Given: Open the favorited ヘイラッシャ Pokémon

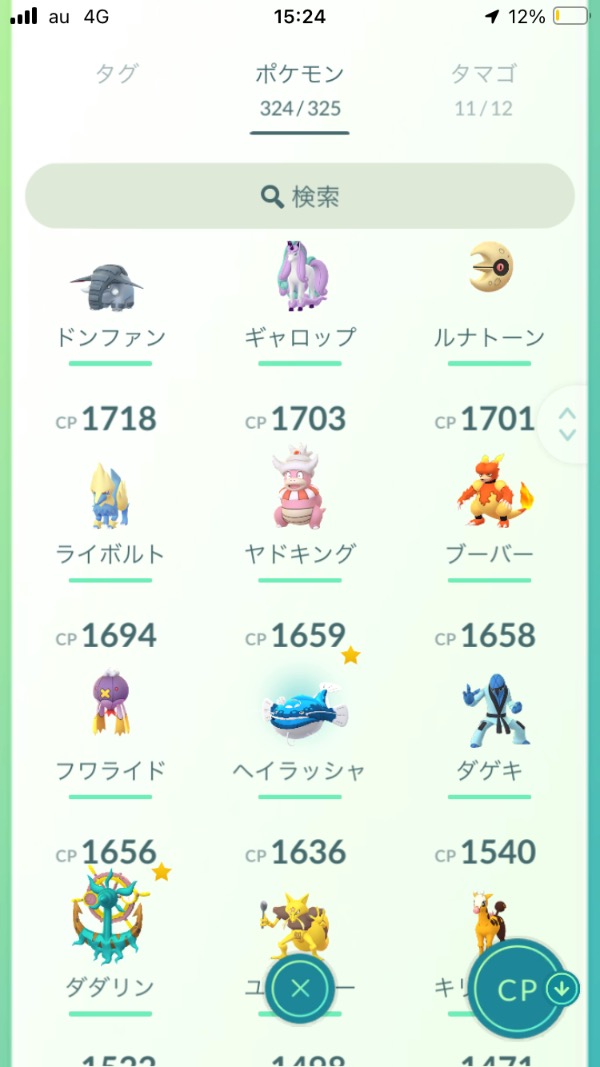Looking at the screenshot, I should pos(300,715).
